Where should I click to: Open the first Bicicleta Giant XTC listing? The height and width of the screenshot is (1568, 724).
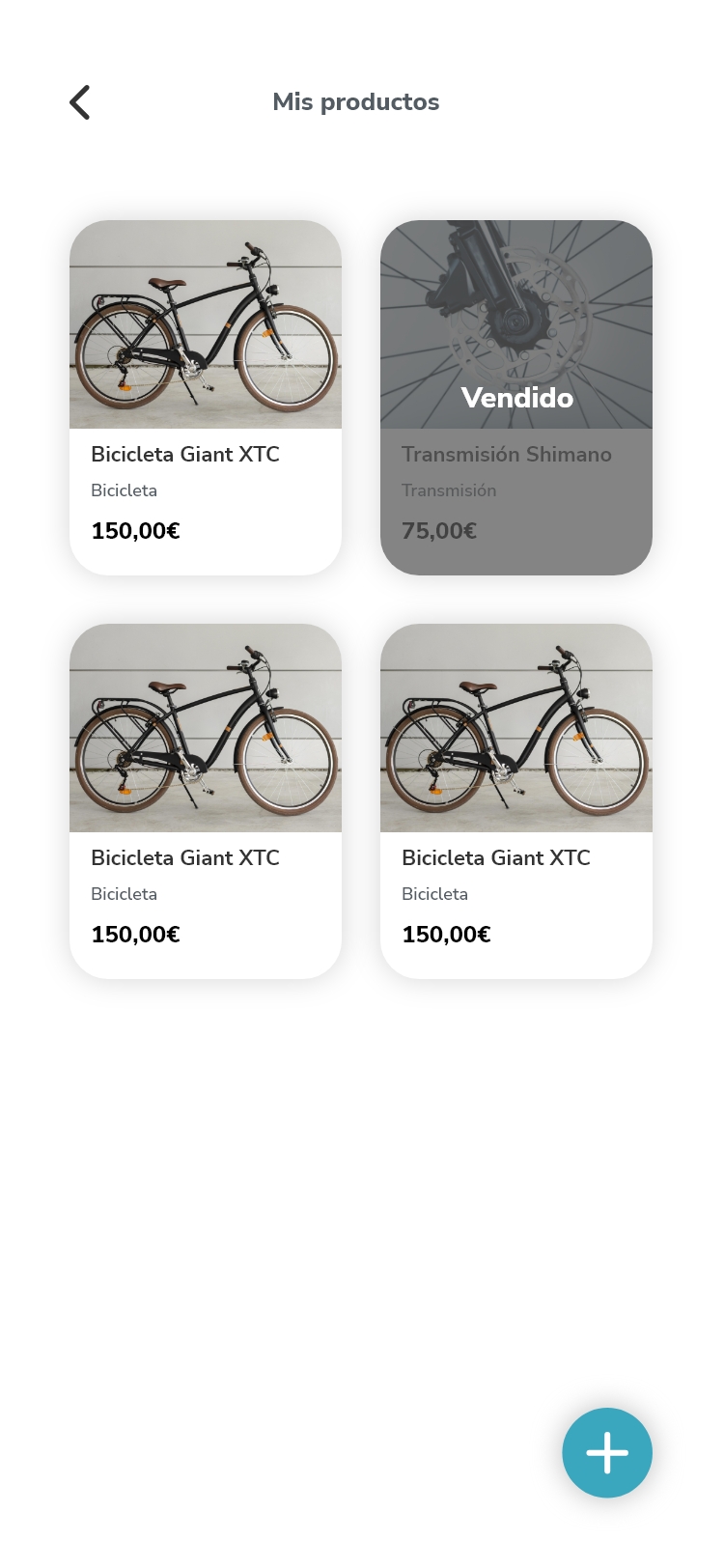205,324
